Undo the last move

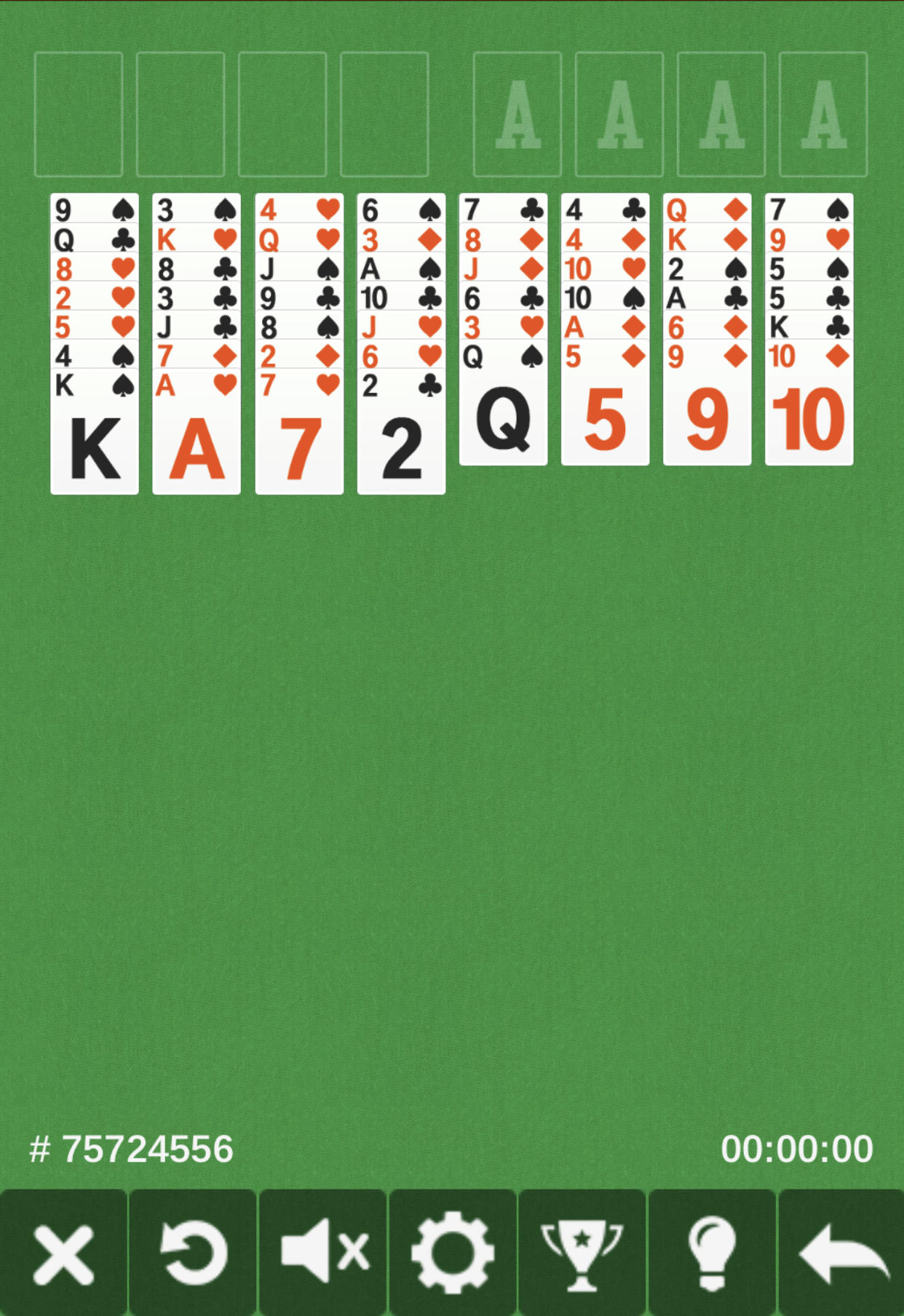click(x=841, y=1254)
